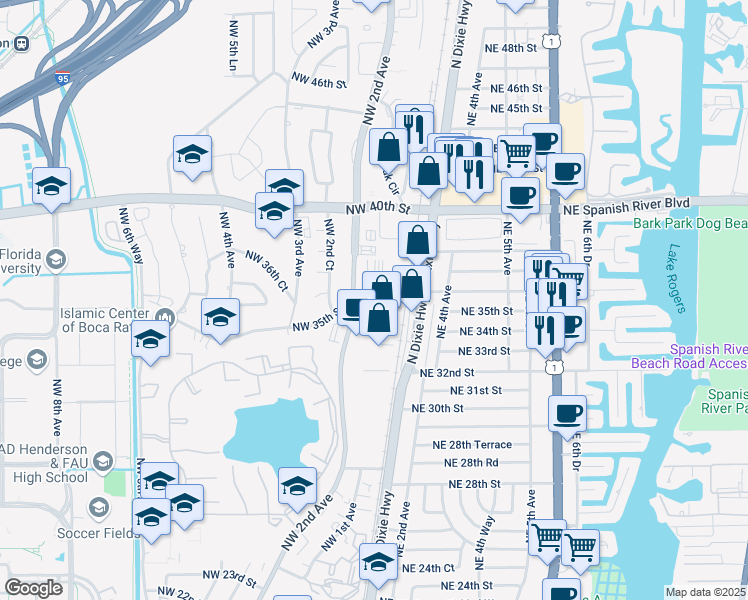Viewport: 748px width, 600px height.
Task: Open the school marker near NW 46th St
Action: coord(192,157)
